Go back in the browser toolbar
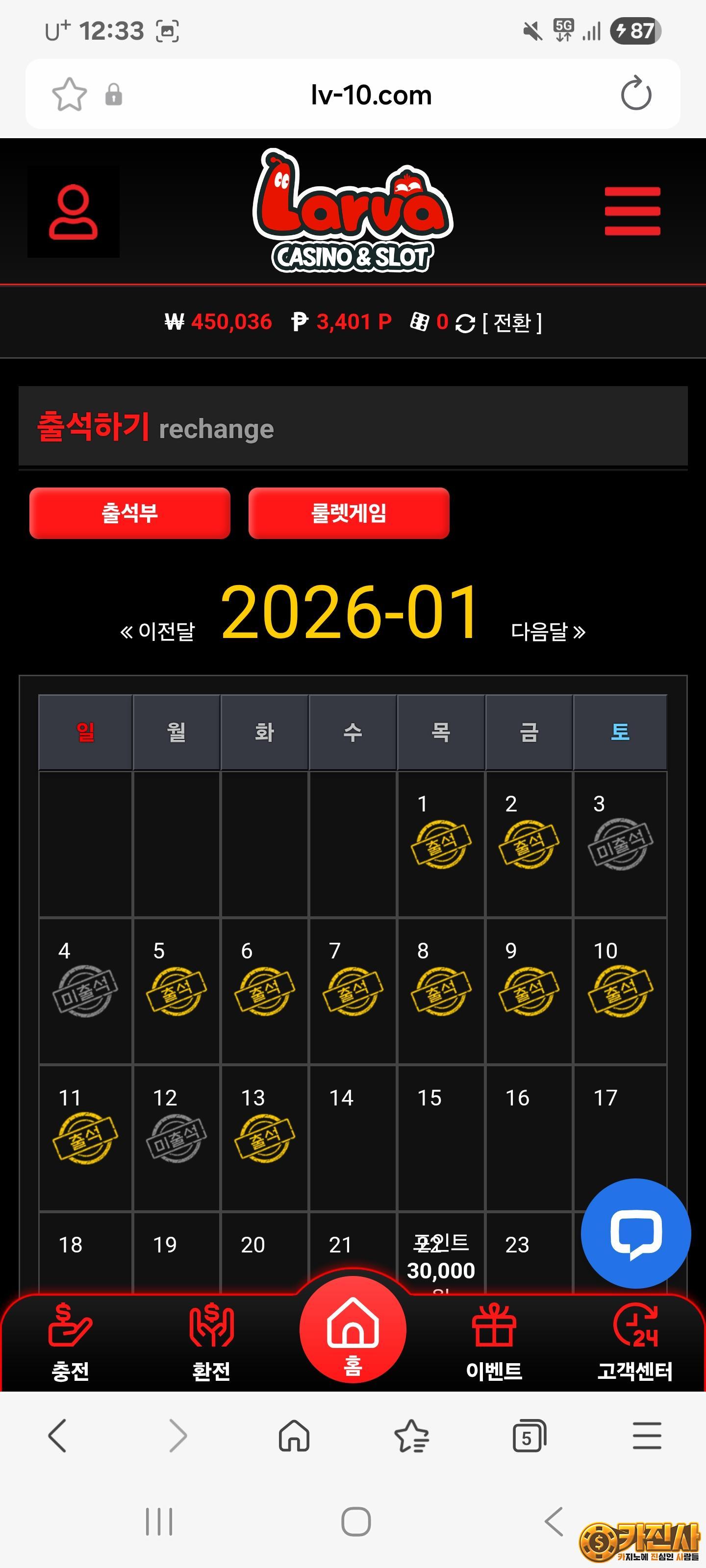Screen dimensions: 706x1568 (x=57, y=1437)
